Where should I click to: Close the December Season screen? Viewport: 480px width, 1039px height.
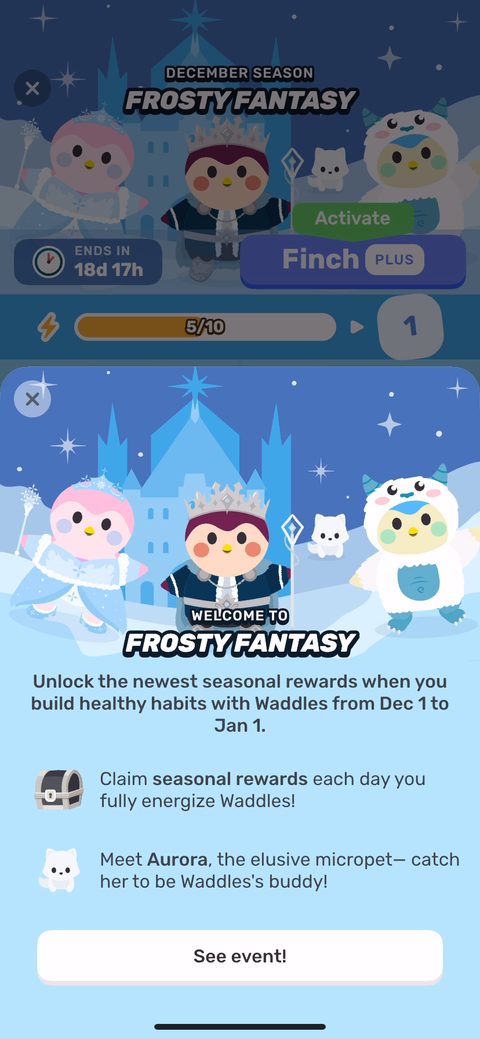[x=32, y=88]
